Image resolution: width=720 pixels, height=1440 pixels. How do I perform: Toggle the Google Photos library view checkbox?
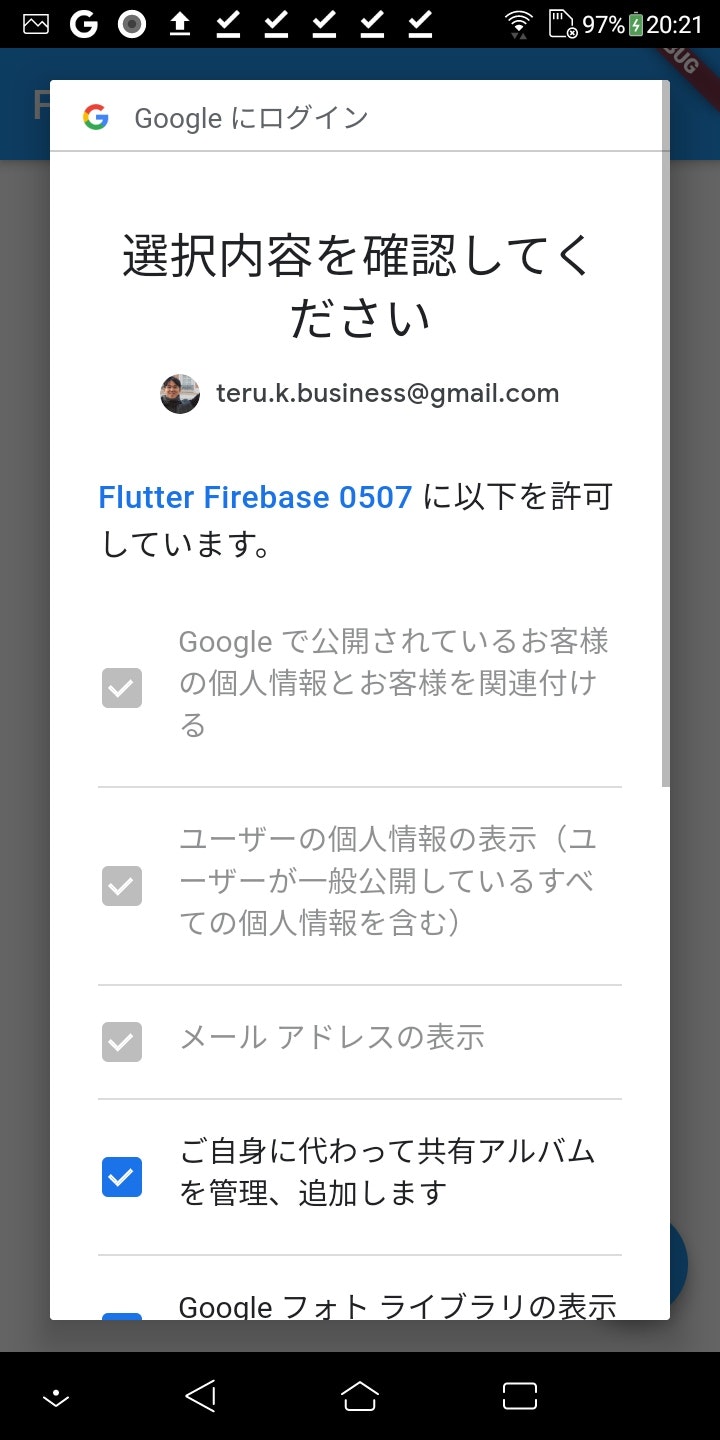pos(122,1314)
